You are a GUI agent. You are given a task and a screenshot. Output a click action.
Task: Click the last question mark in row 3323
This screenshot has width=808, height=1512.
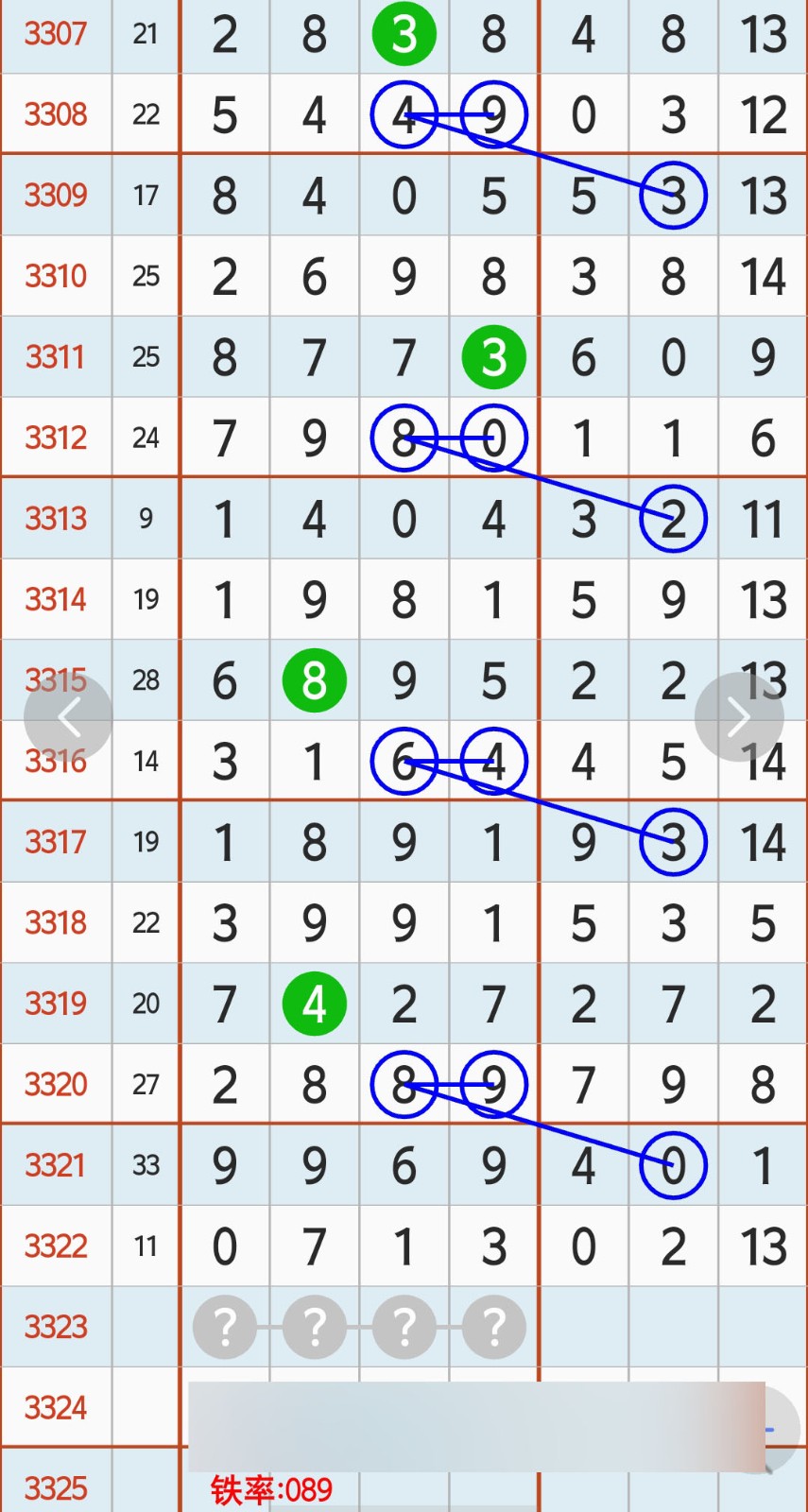click(x=492, y=1327)
